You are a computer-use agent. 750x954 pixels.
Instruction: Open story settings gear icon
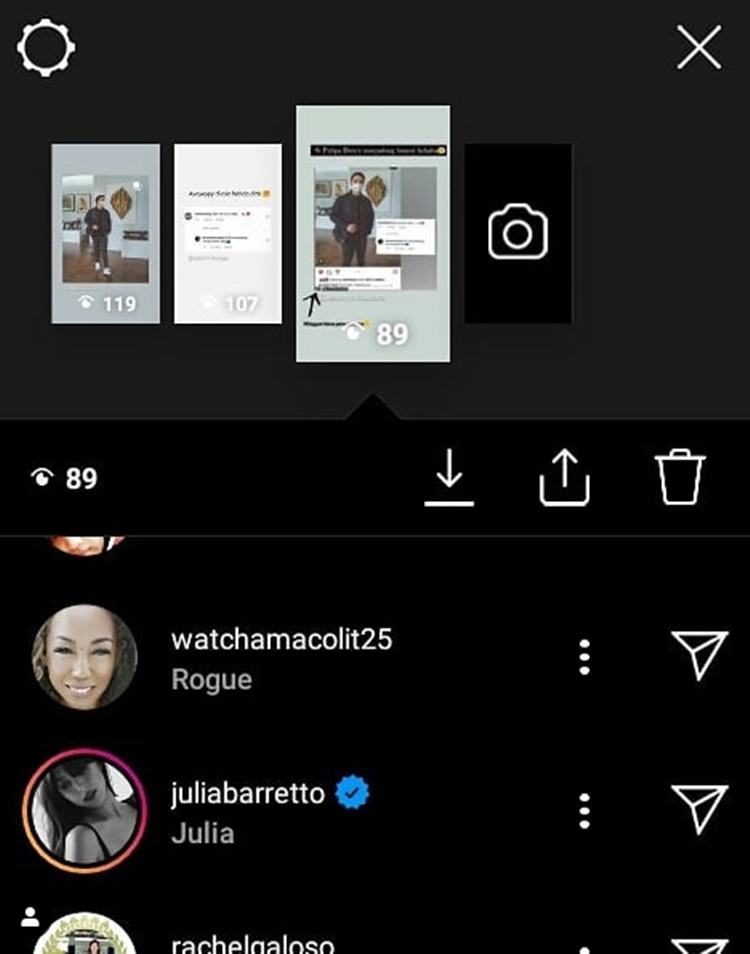tap(47, 47)
